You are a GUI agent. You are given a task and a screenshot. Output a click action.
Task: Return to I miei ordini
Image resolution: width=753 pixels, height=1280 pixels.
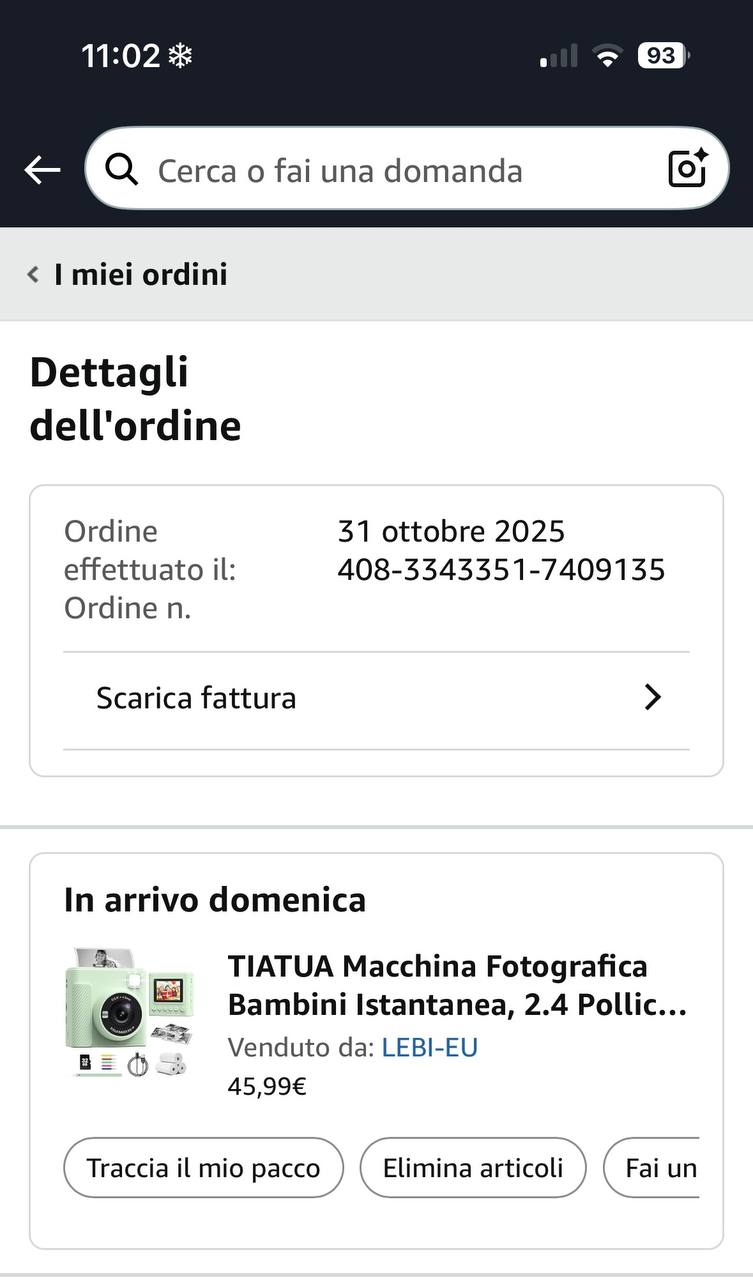click(x=128, y=274)
